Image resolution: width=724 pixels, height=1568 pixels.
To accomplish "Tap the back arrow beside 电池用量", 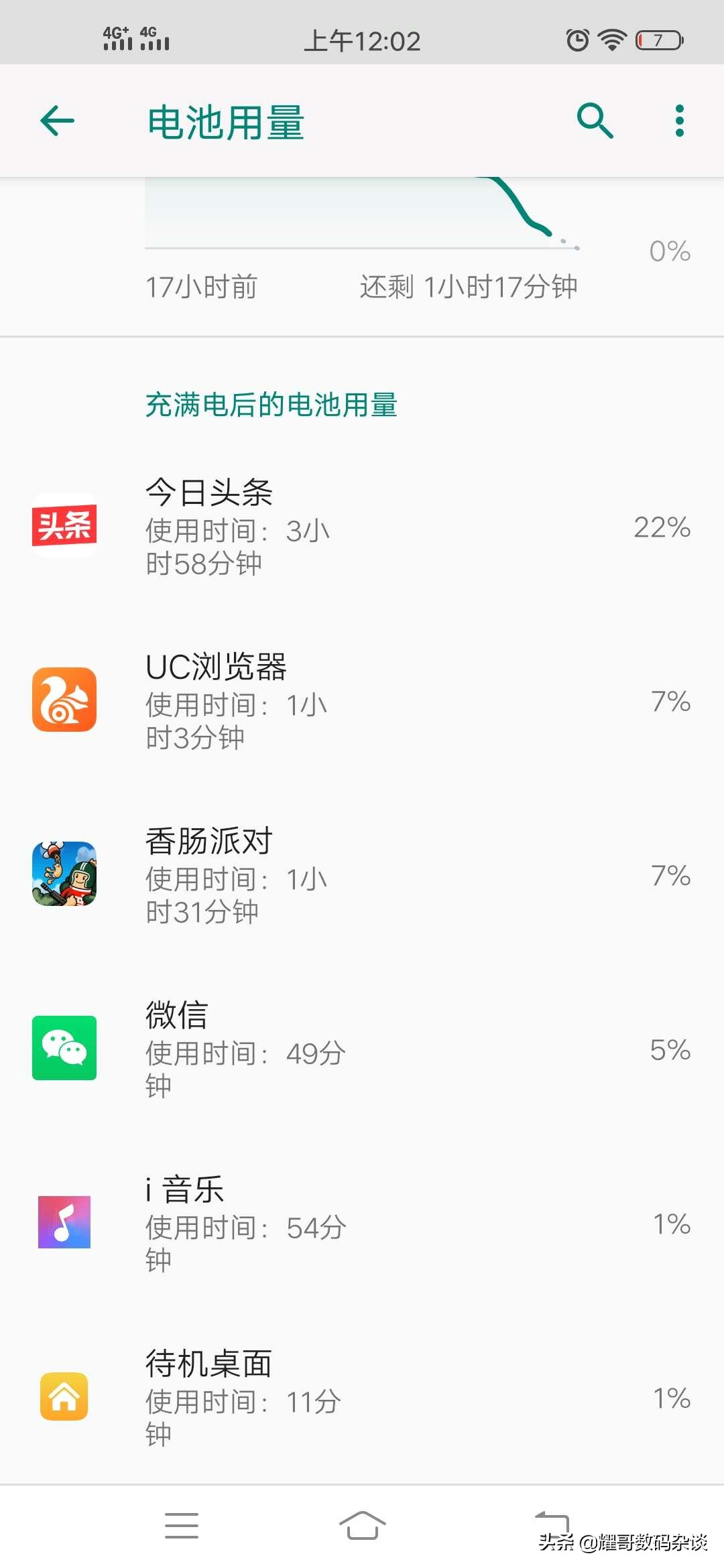I will [56, 121].
